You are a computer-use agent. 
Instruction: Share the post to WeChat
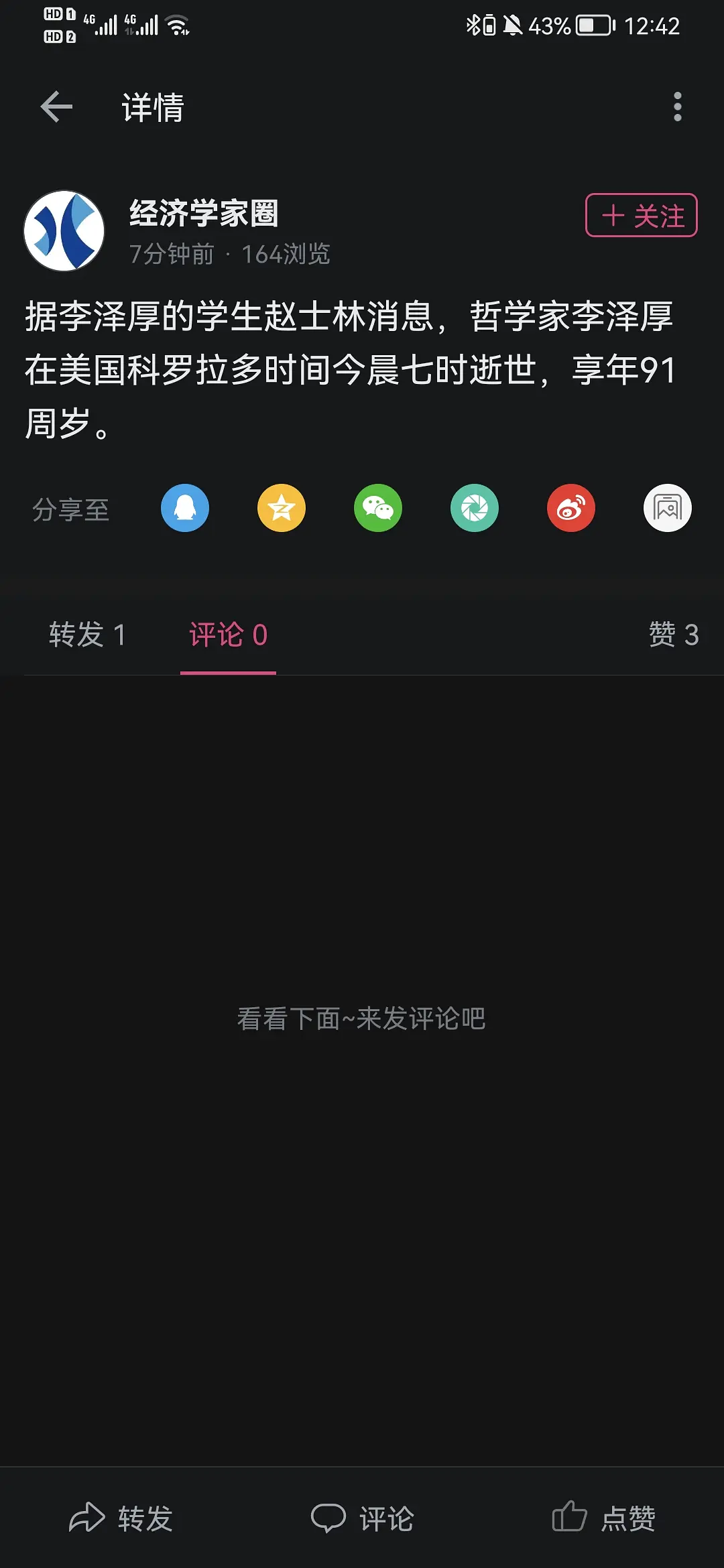click(x=378, y=508)
